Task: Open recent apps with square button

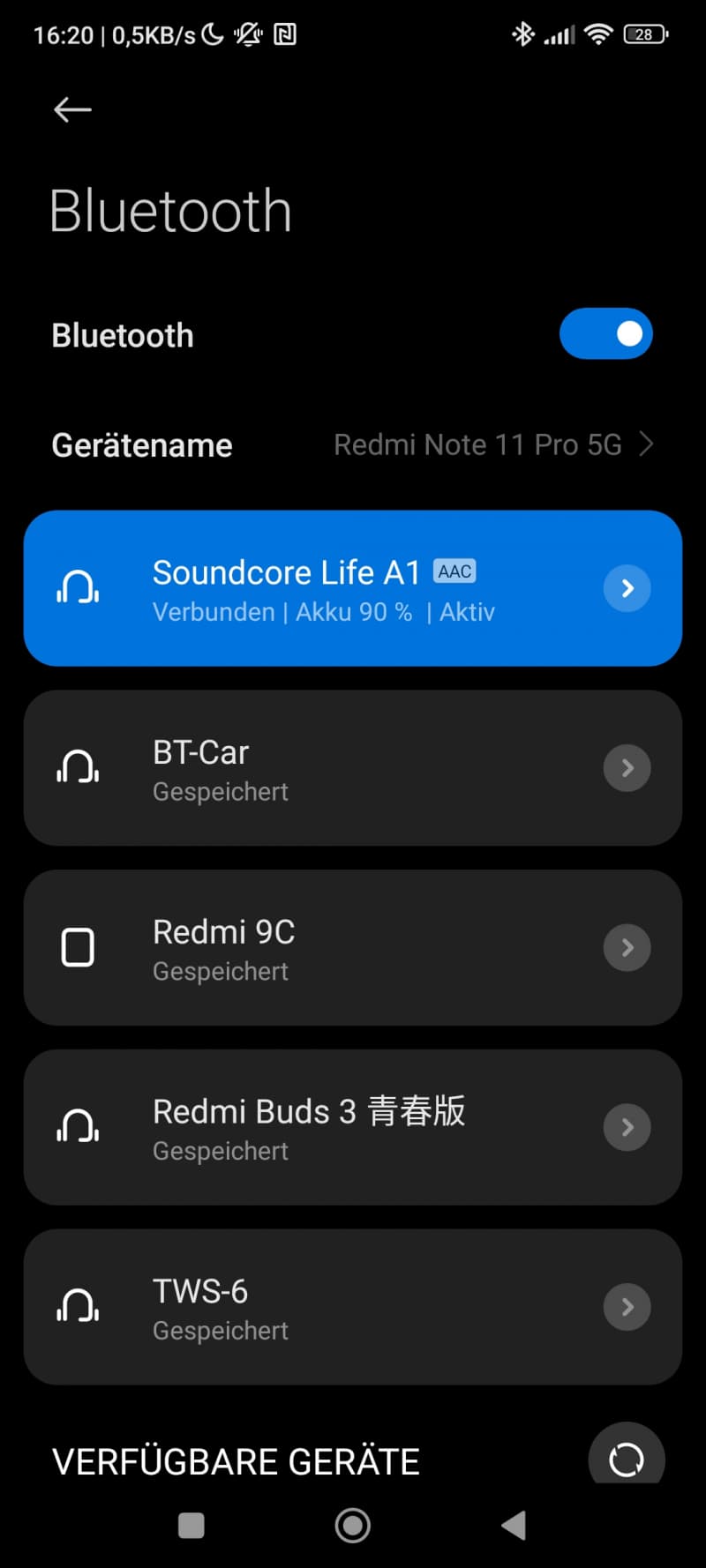Action: click(x=192, y=1525)
